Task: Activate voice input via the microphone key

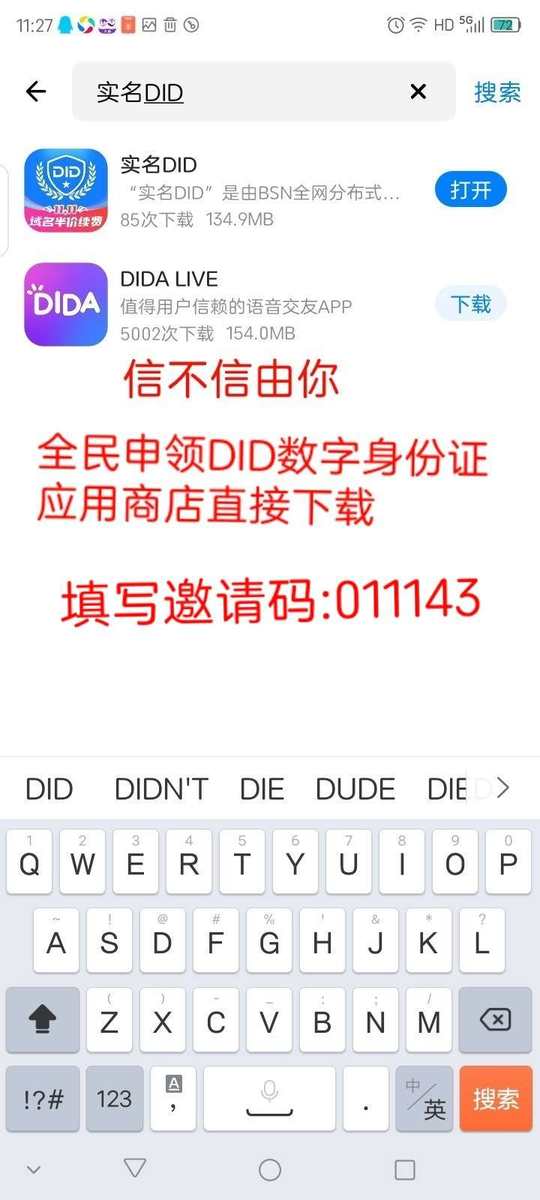Action: tap(270, 1098)
